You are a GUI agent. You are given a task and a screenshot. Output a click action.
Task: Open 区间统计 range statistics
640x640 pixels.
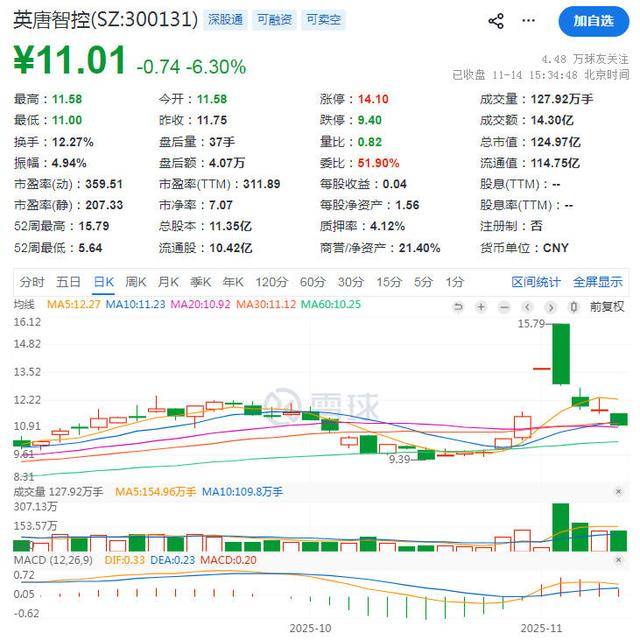pos(537,282)
